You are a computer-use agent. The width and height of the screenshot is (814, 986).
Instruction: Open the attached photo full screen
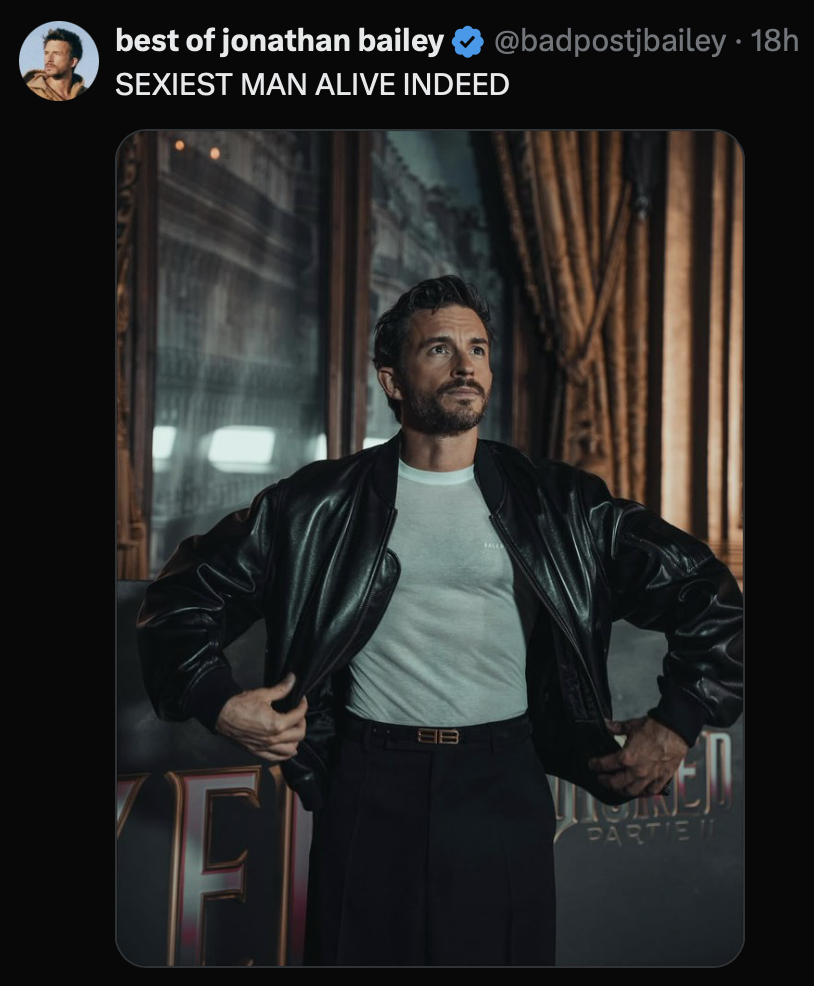click(x=430, y=548)
